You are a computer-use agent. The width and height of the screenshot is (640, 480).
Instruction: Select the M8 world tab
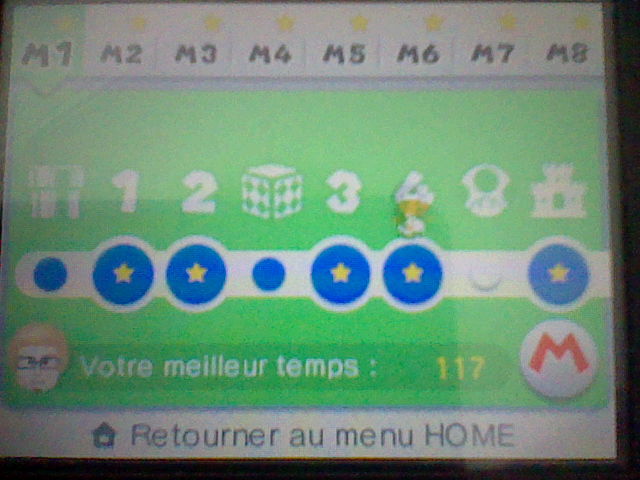coord(566,55)
